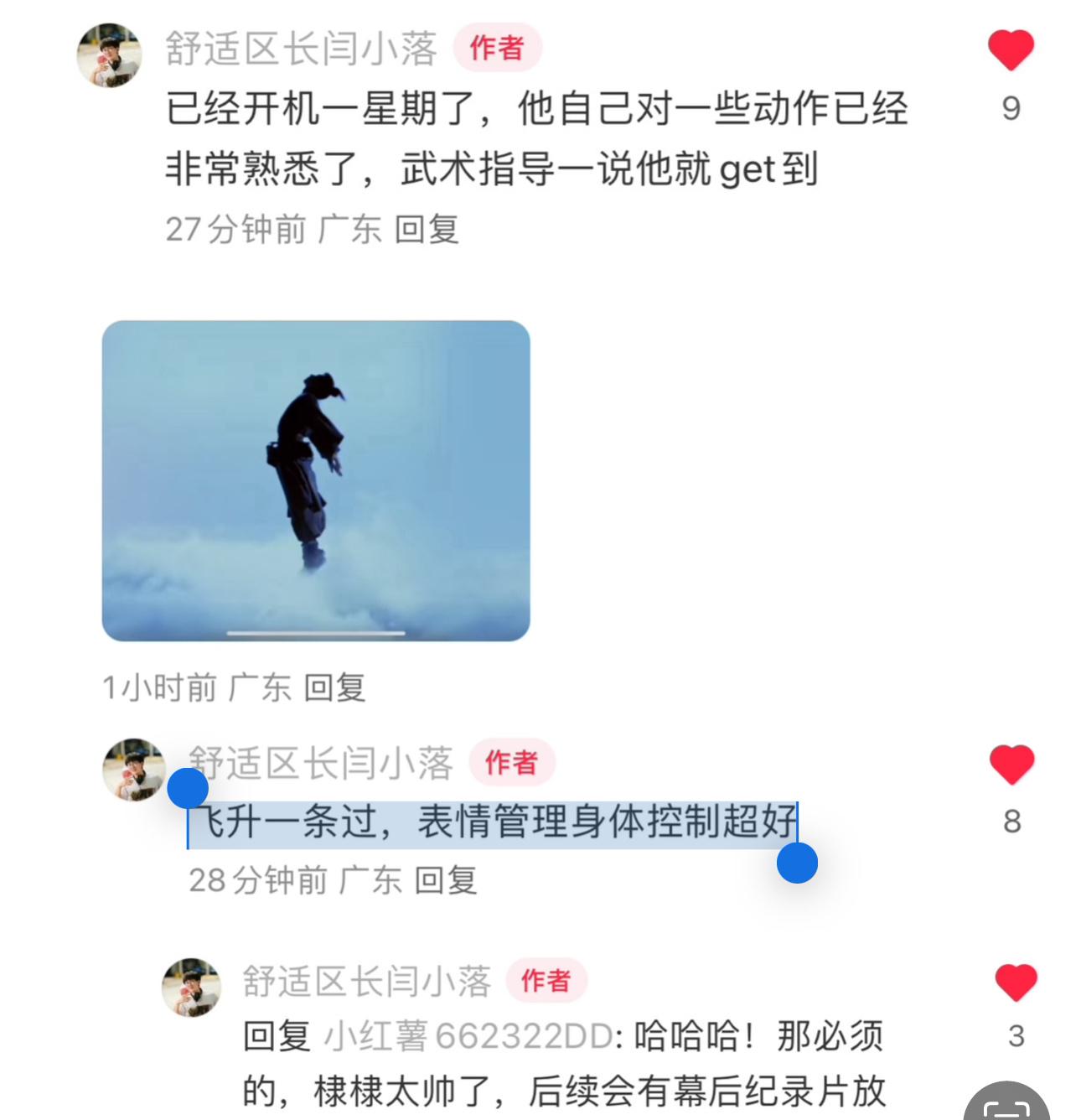The height and width of the screenshot is (1120, 1081).
Task: Open 小红薯662322DD's profile from the reply
Action: tap(468, 1036)
